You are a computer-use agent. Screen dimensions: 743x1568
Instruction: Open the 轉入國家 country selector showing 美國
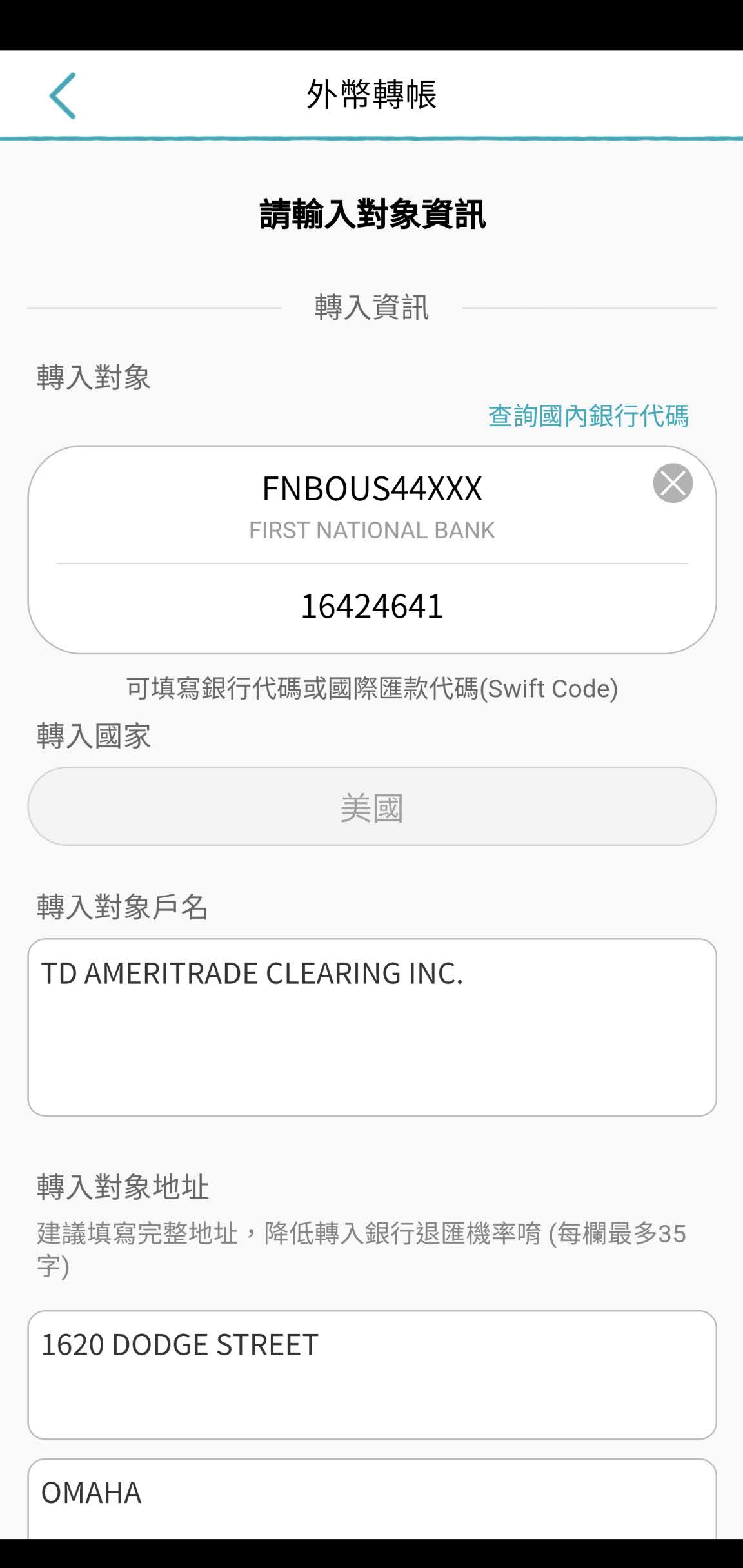[371, 807]
